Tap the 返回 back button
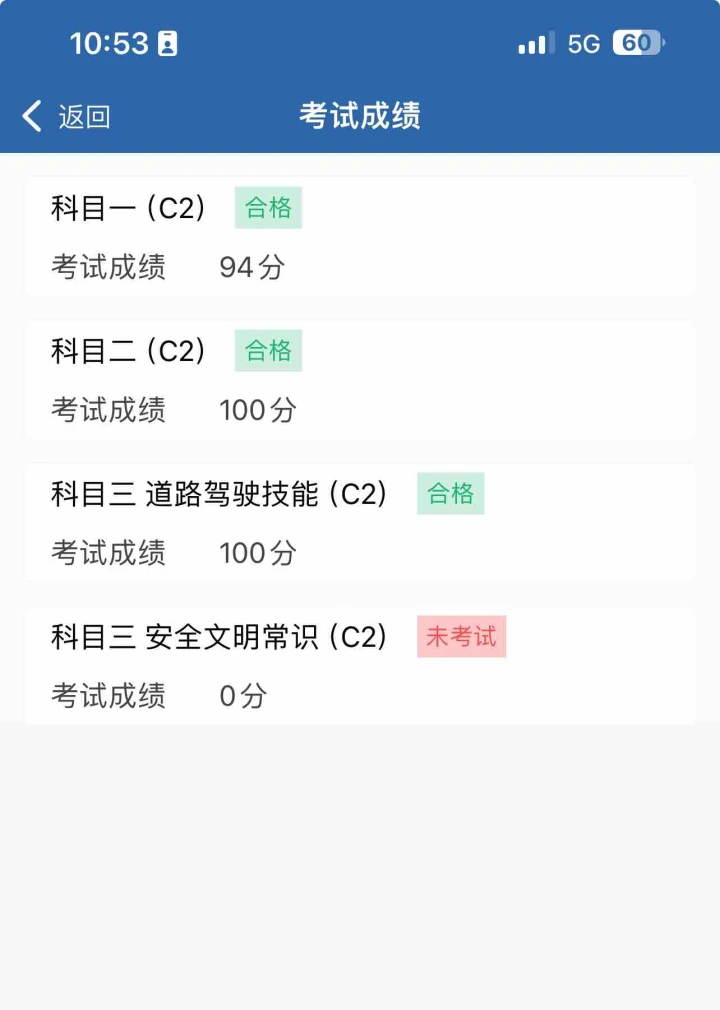 [x=66, y=117]
